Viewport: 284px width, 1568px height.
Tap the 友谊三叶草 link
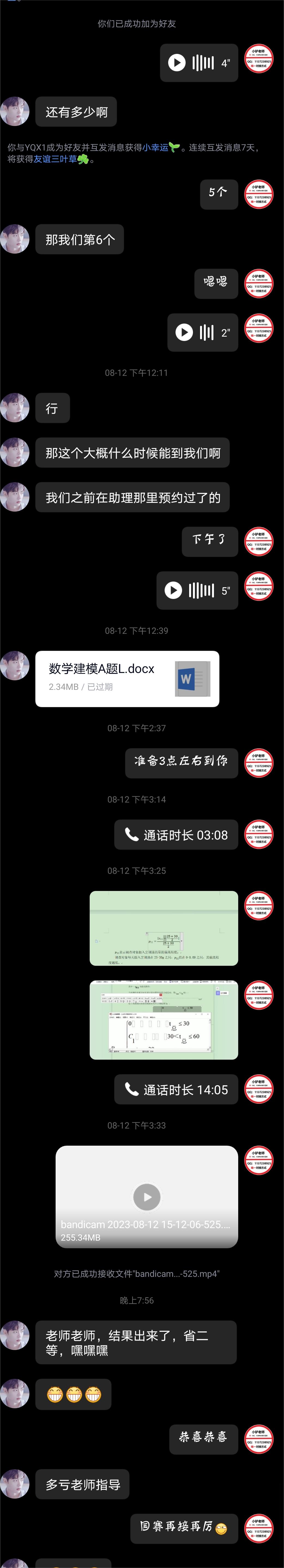pos(55,159)
